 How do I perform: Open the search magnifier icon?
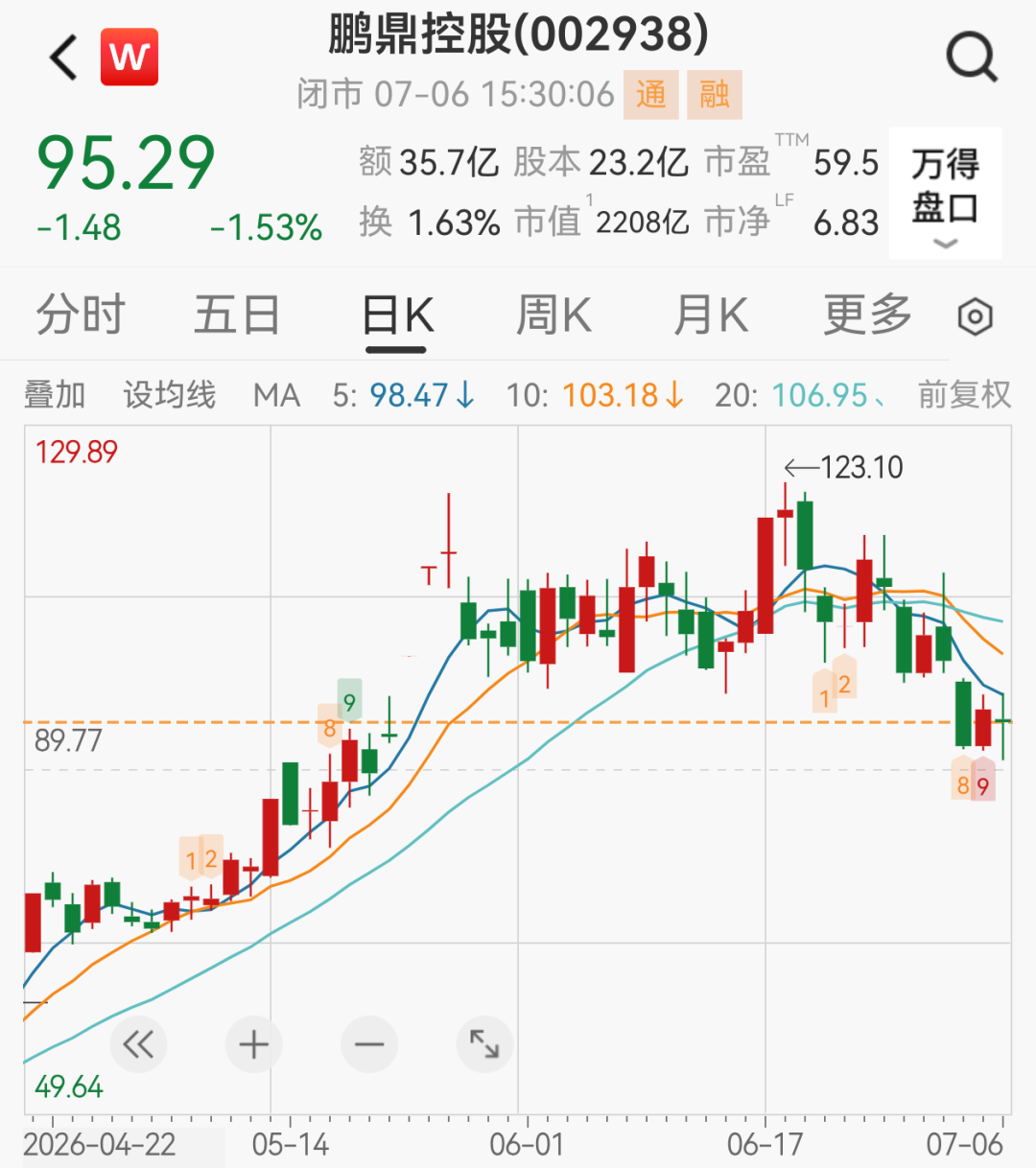[972, 58]
